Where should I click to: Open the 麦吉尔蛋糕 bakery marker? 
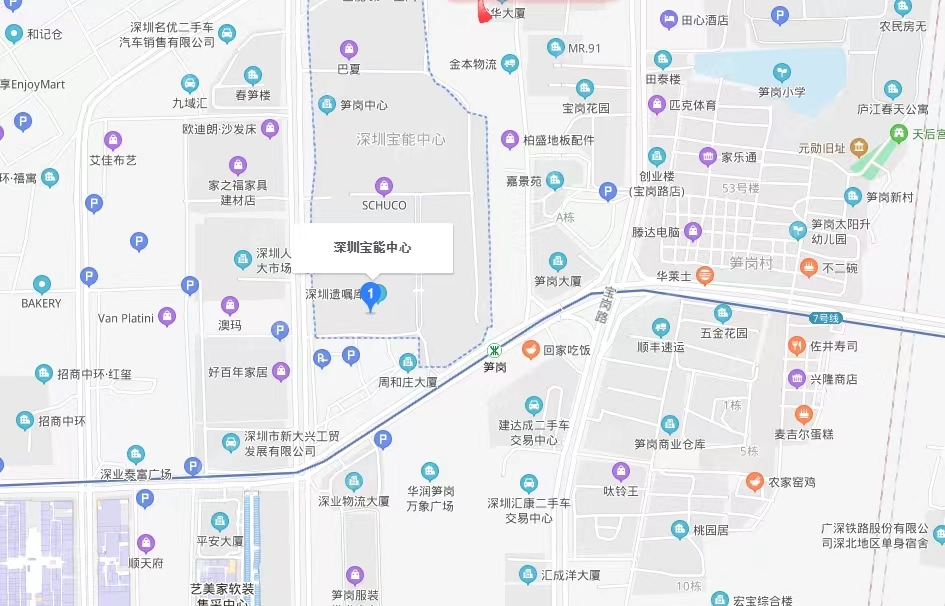tap(803, 414)
